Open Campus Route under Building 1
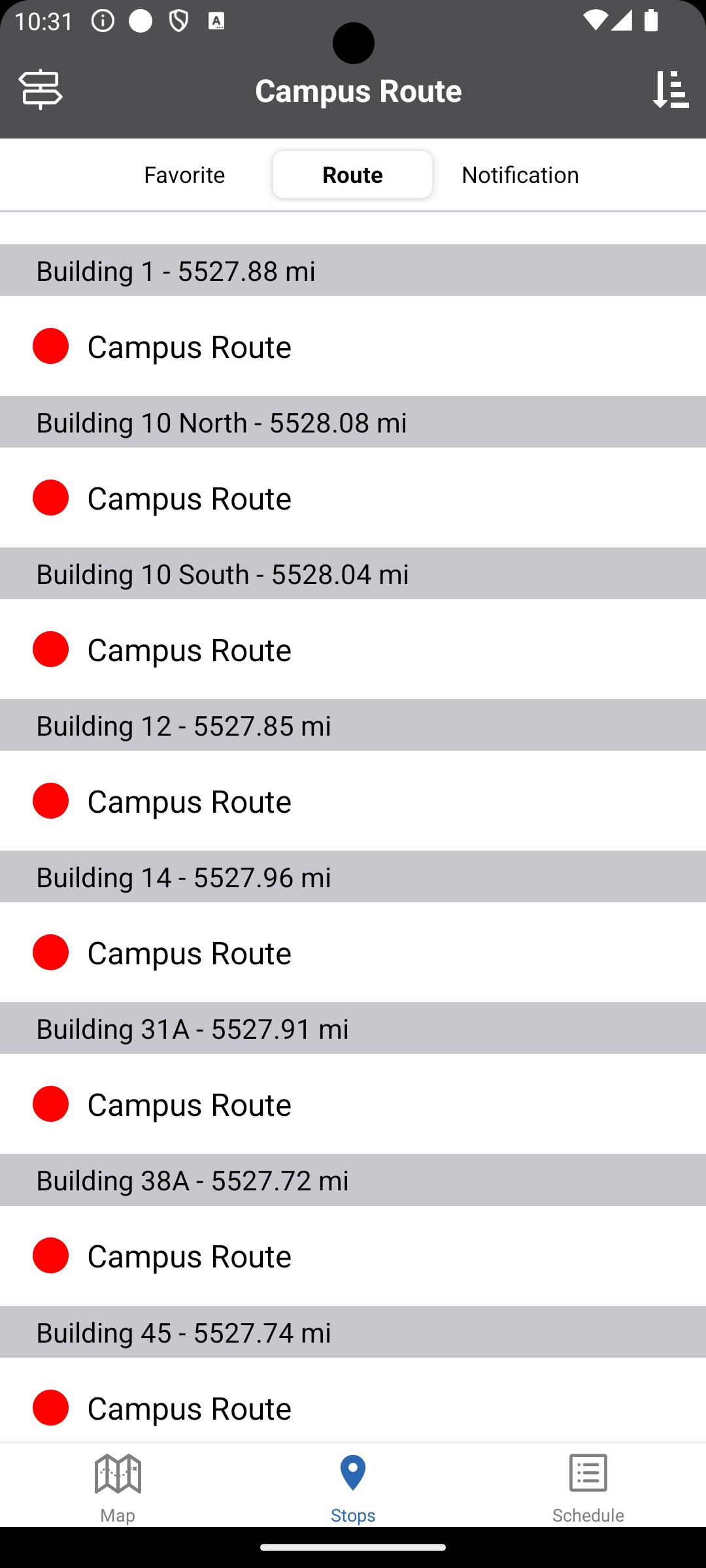This screenshot has height=1568, width=706. 353,346
